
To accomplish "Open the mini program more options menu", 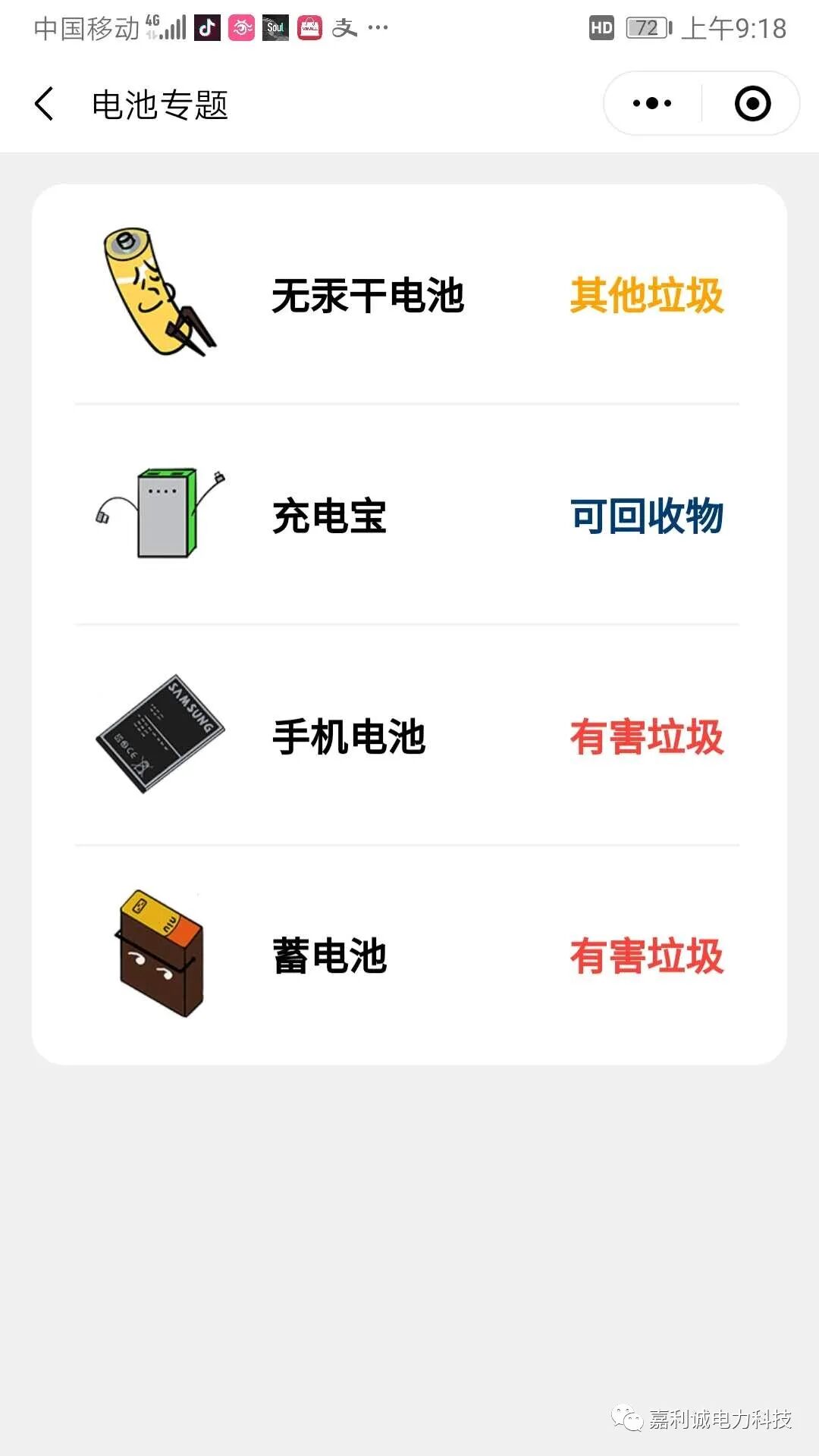I will pos(652,104).
